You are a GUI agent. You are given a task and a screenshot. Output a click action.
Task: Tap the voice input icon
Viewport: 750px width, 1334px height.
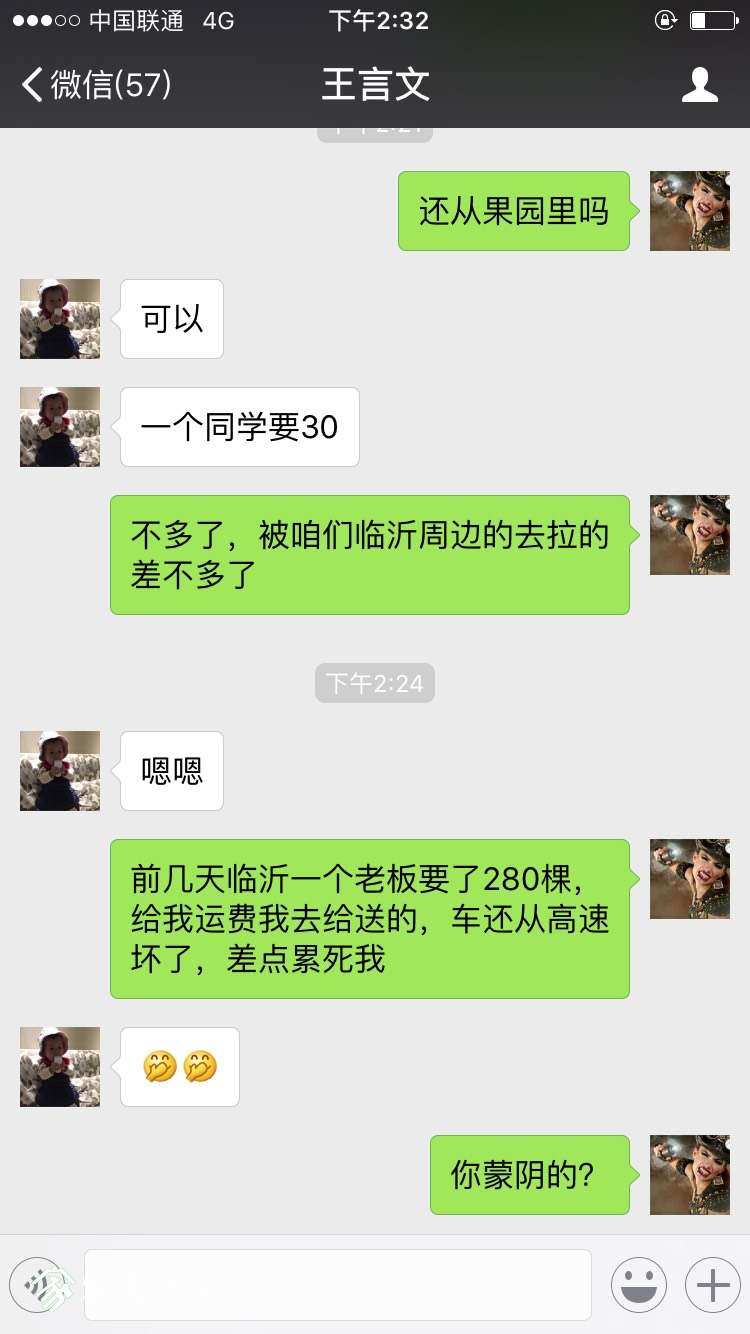[x=38, y=1284]
